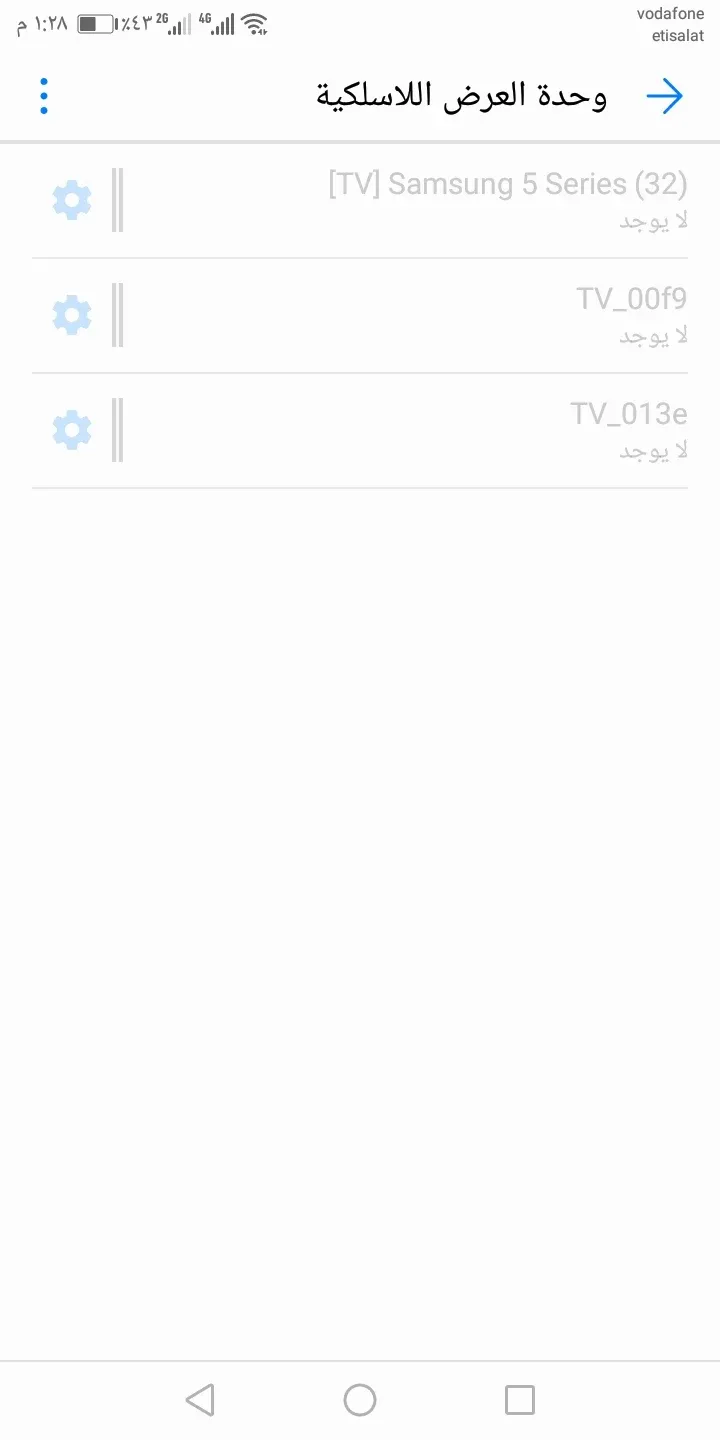Go back using the blue arrow

(664, 97)
